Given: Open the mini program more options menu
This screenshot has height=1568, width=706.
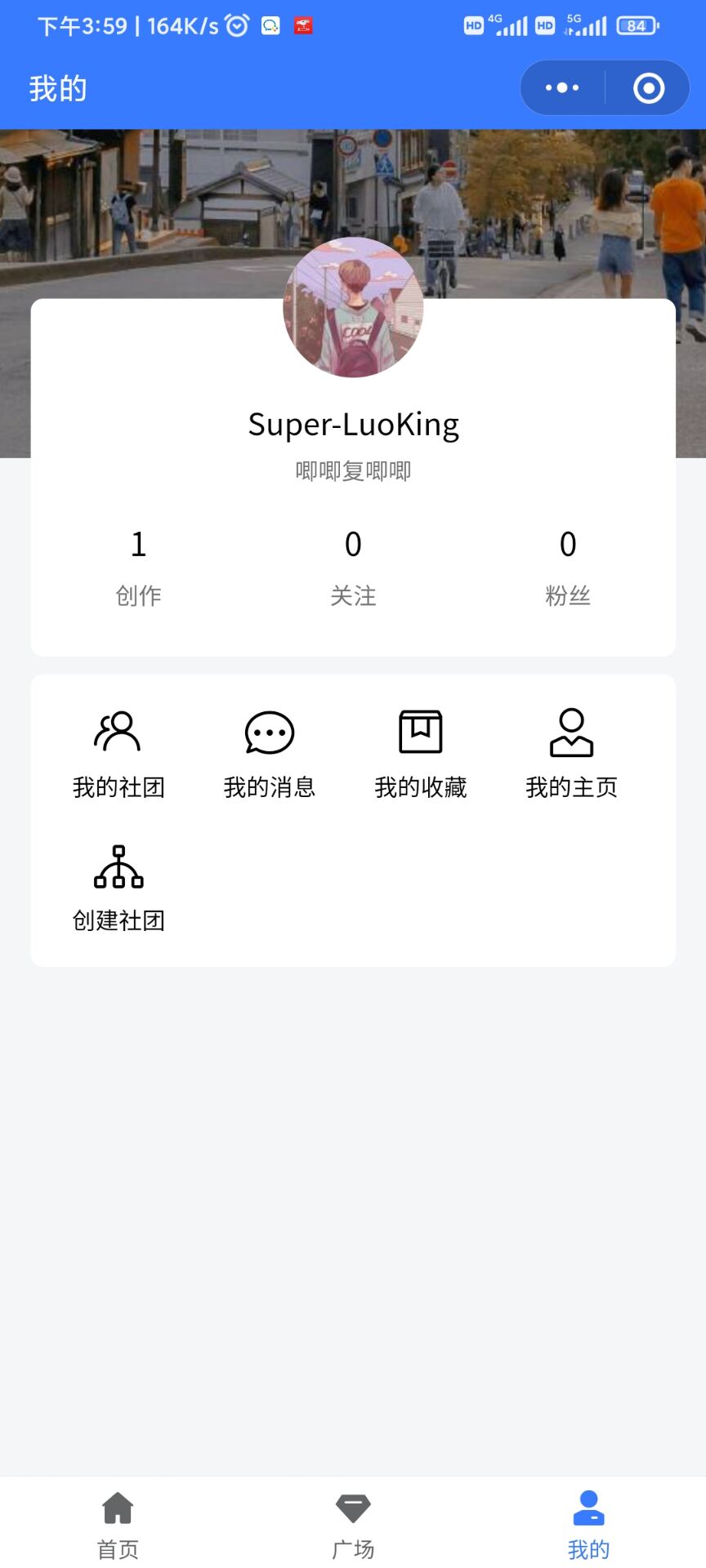Looking at the screenshot, I should coord(562,87).
